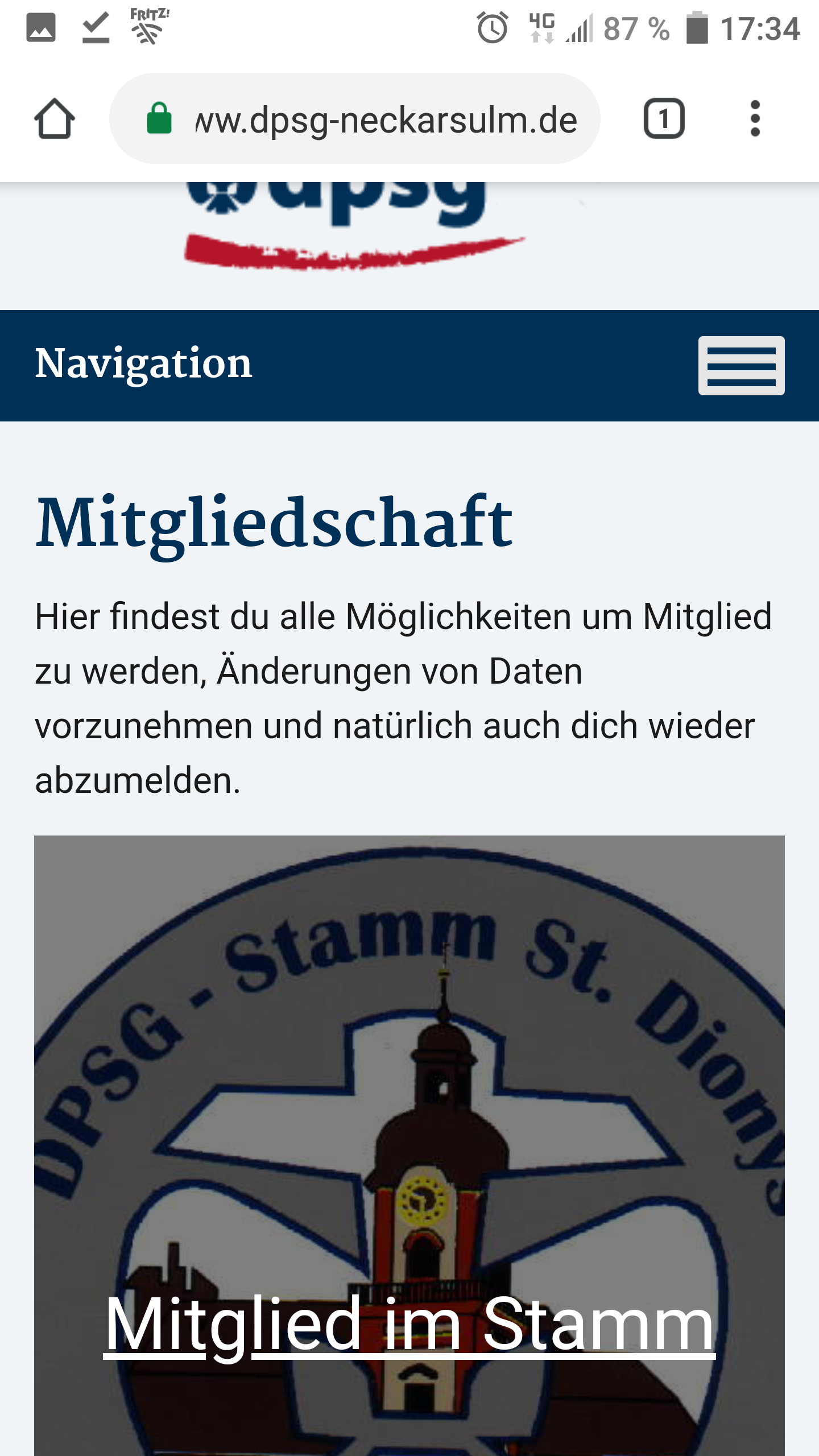Expand the Navigation hamburger menu
The width and height of the screenshot is (819, 1456).
click(x=741, y=366)
